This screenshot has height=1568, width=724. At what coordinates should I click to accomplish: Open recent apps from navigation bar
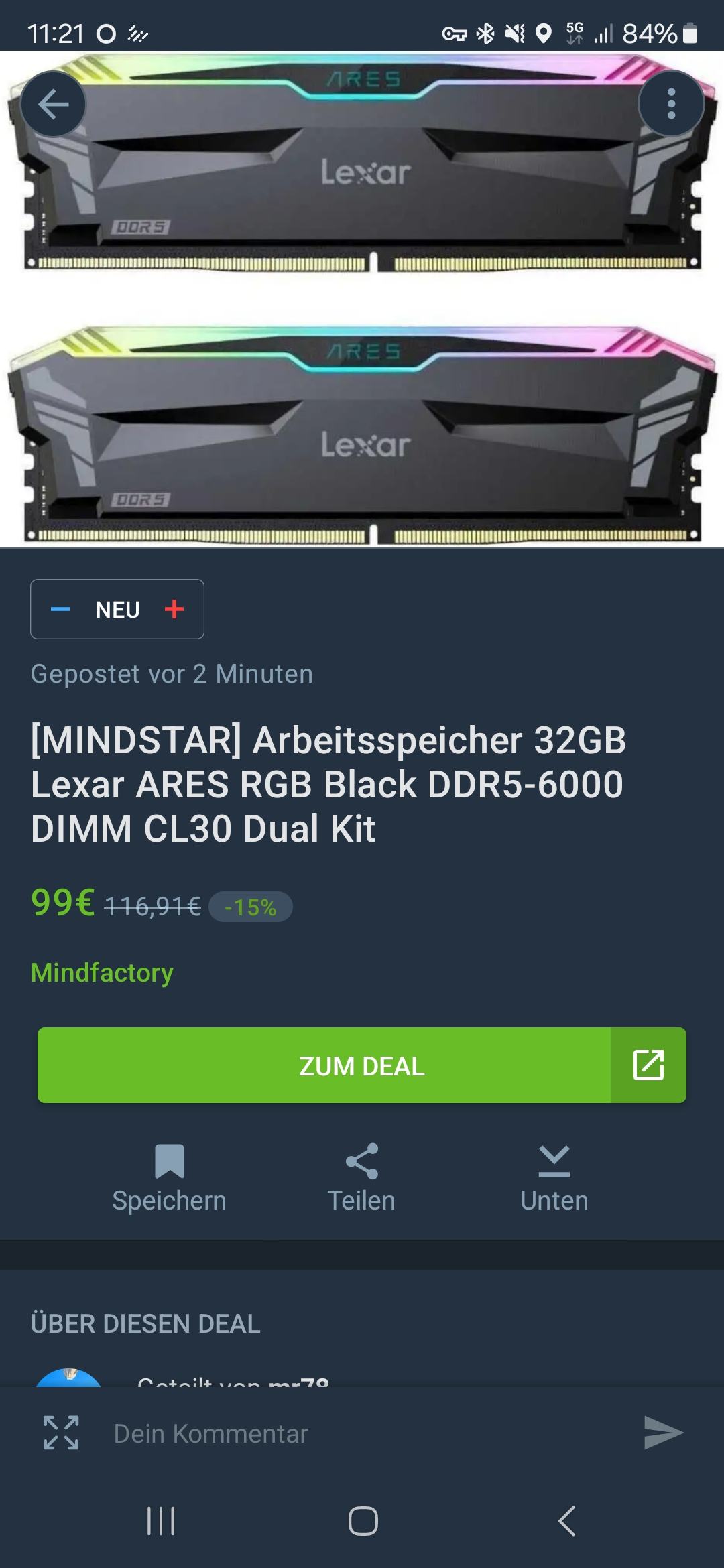coord(161,1521)
